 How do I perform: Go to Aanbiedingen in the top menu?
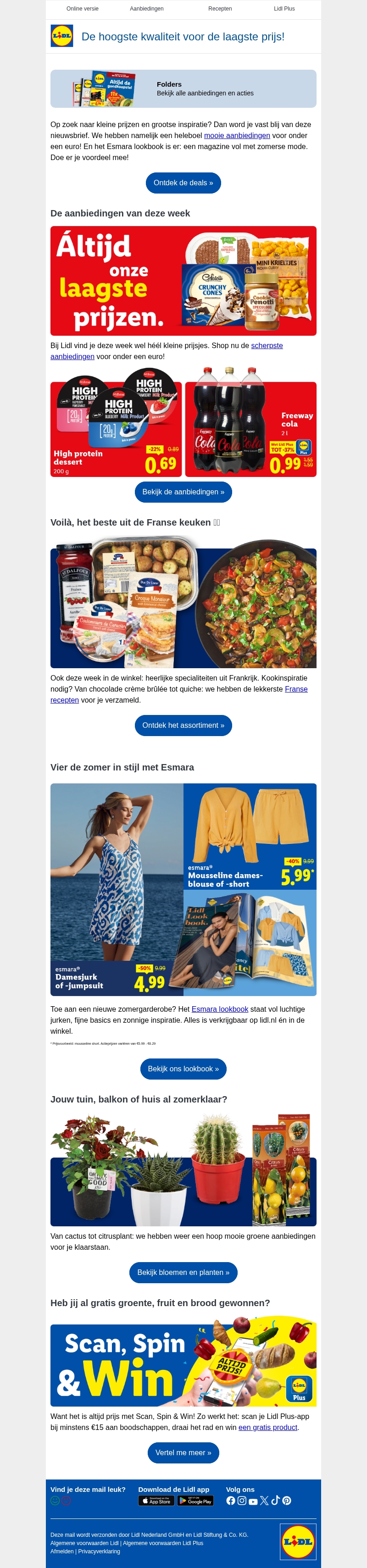tap(147, 9)
